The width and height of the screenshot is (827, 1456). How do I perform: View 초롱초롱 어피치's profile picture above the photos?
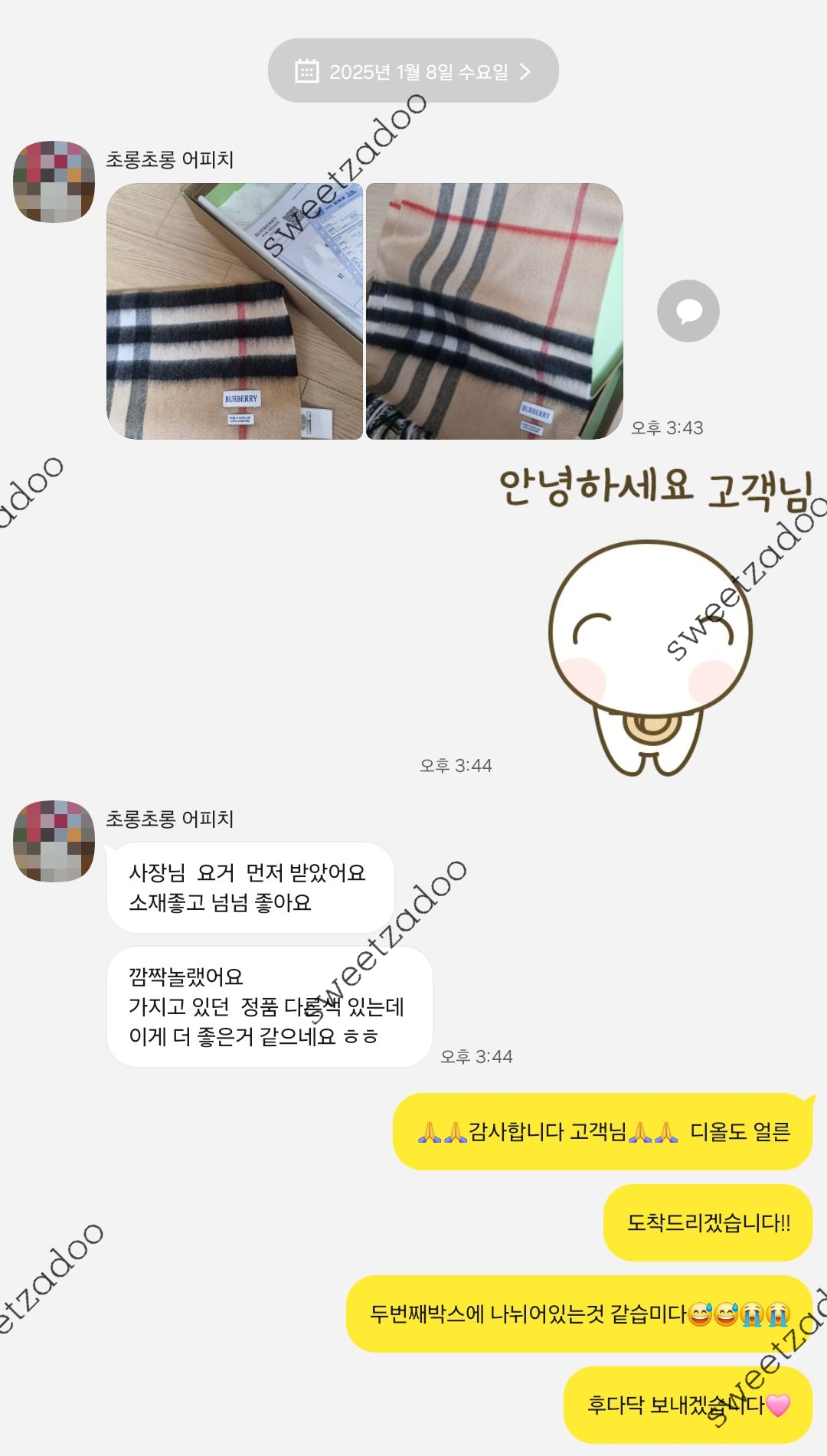pyautogui.click(x=54, y=182)
